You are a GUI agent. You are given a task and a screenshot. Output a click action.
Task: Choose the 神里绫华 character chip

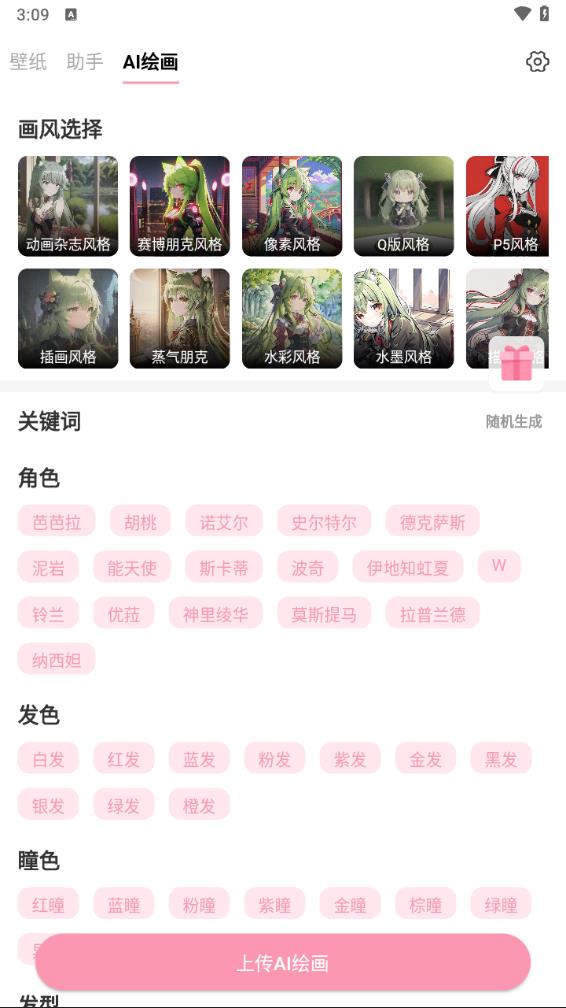click(x=215, y=613)
